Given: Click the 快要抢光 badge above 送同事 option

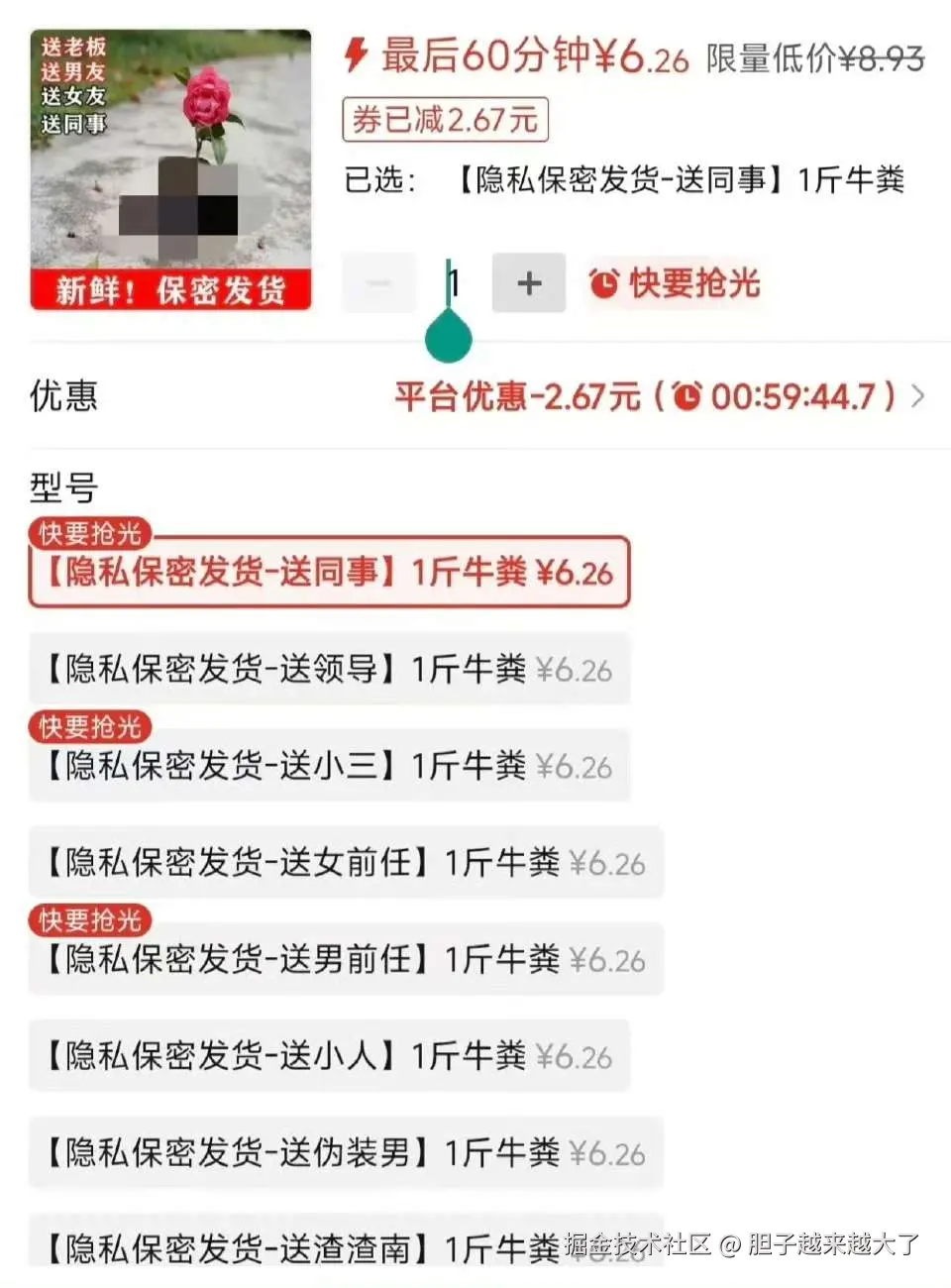Looking at the screenshot, I should [89, 533].
